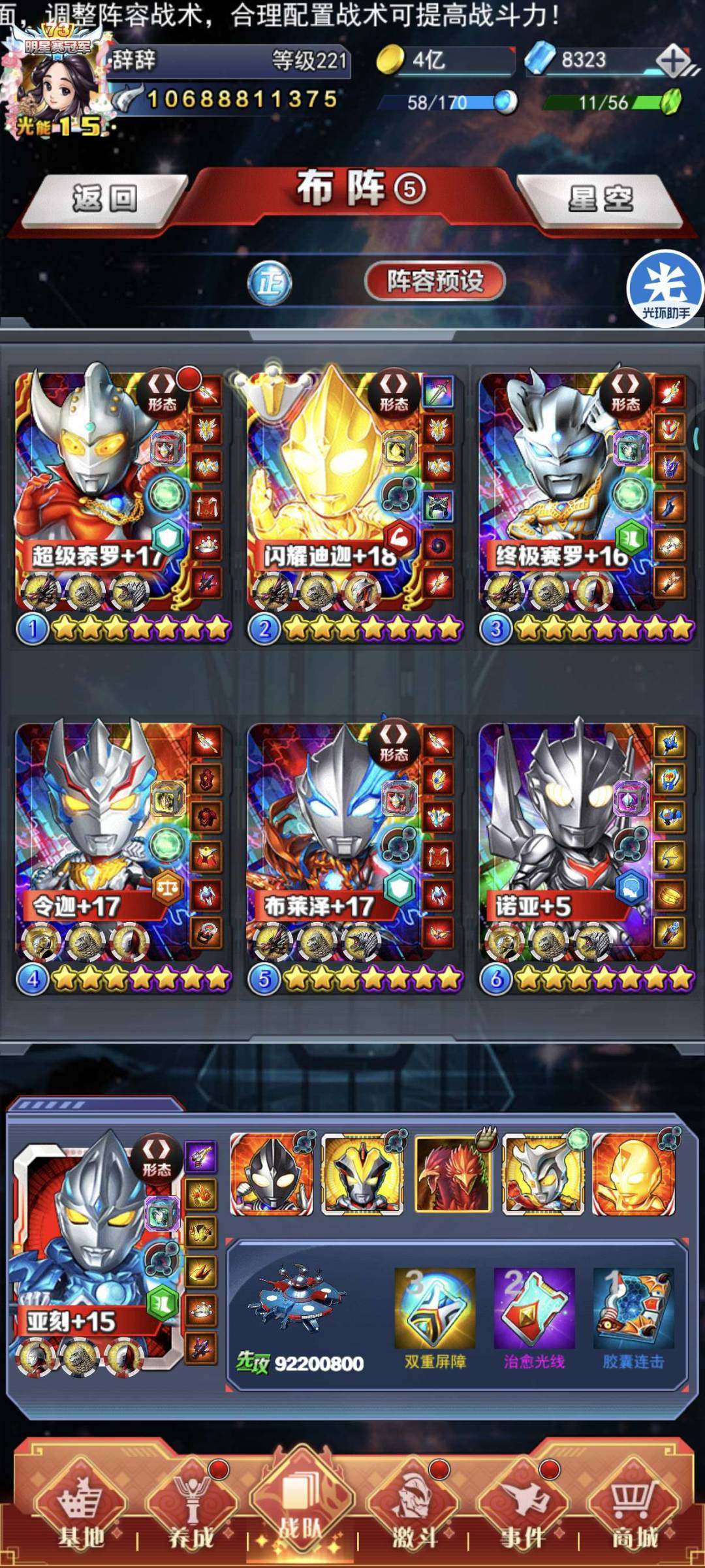Open the 双重屏障 tactic card
Screen dimensions: 705x1568
[435, 1317]
